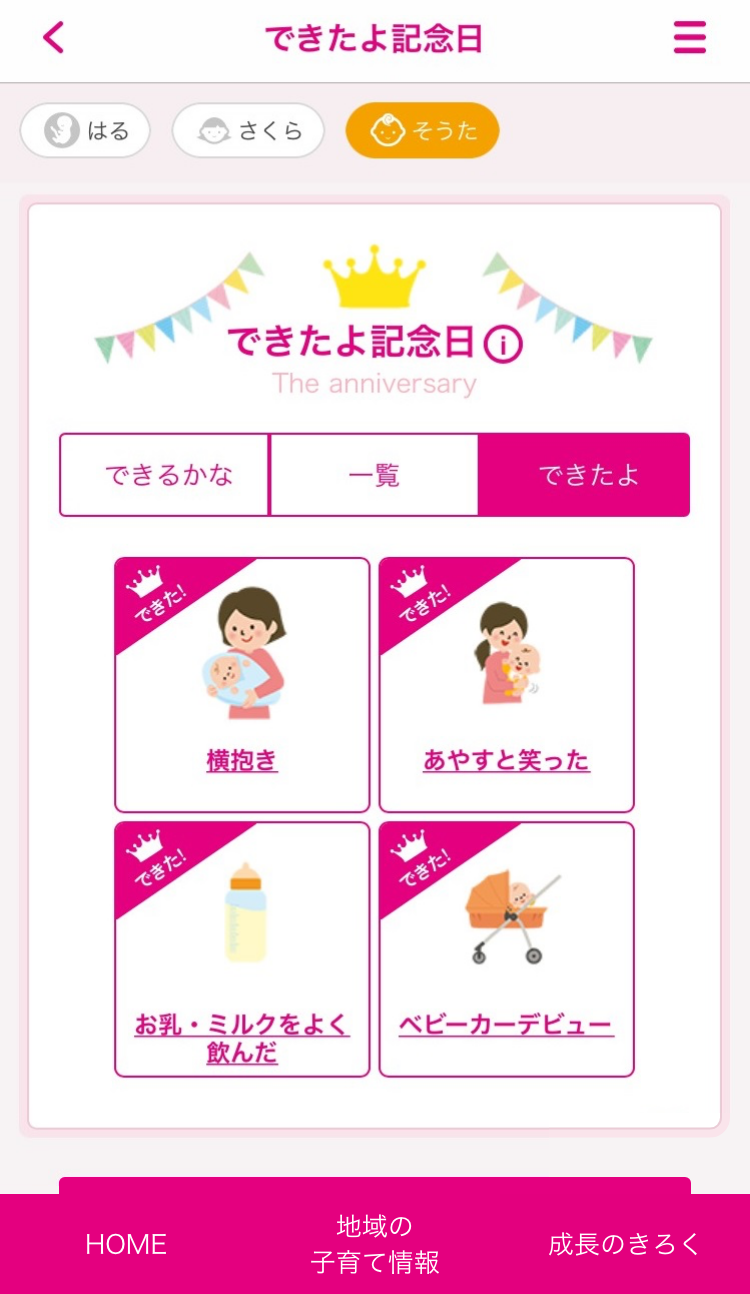The image size is (750, 1294).
Task: Open the 横抱き milestone card
Action: click(242, 685)
